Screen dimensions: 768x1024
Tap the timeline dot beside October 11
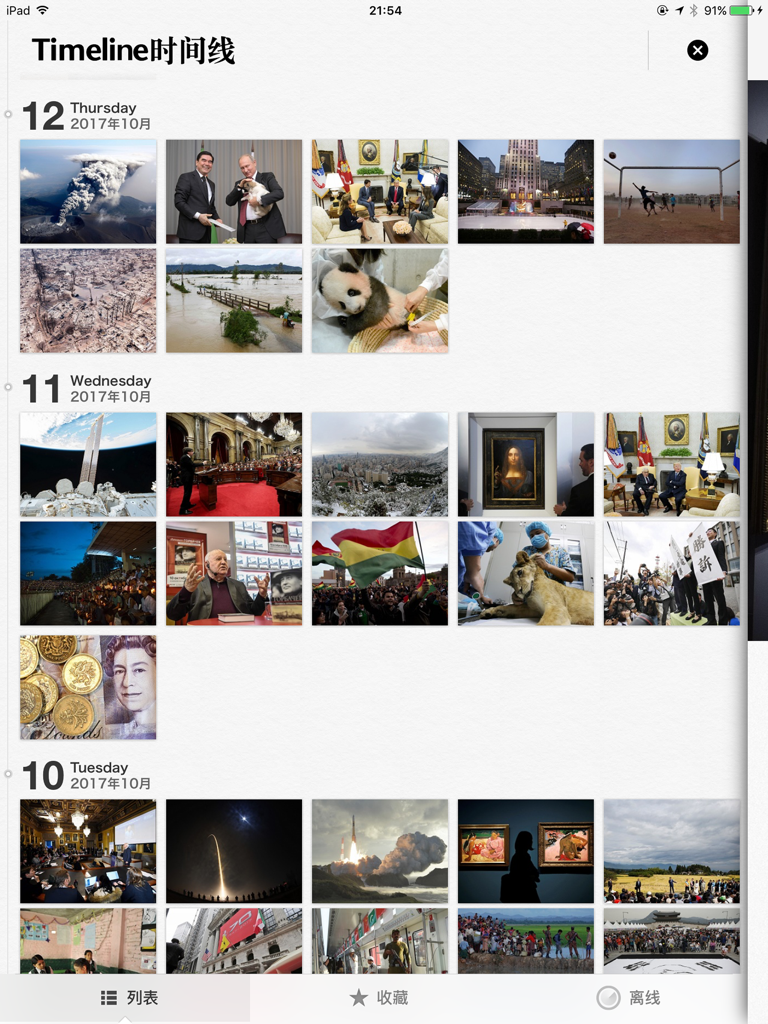8,387
